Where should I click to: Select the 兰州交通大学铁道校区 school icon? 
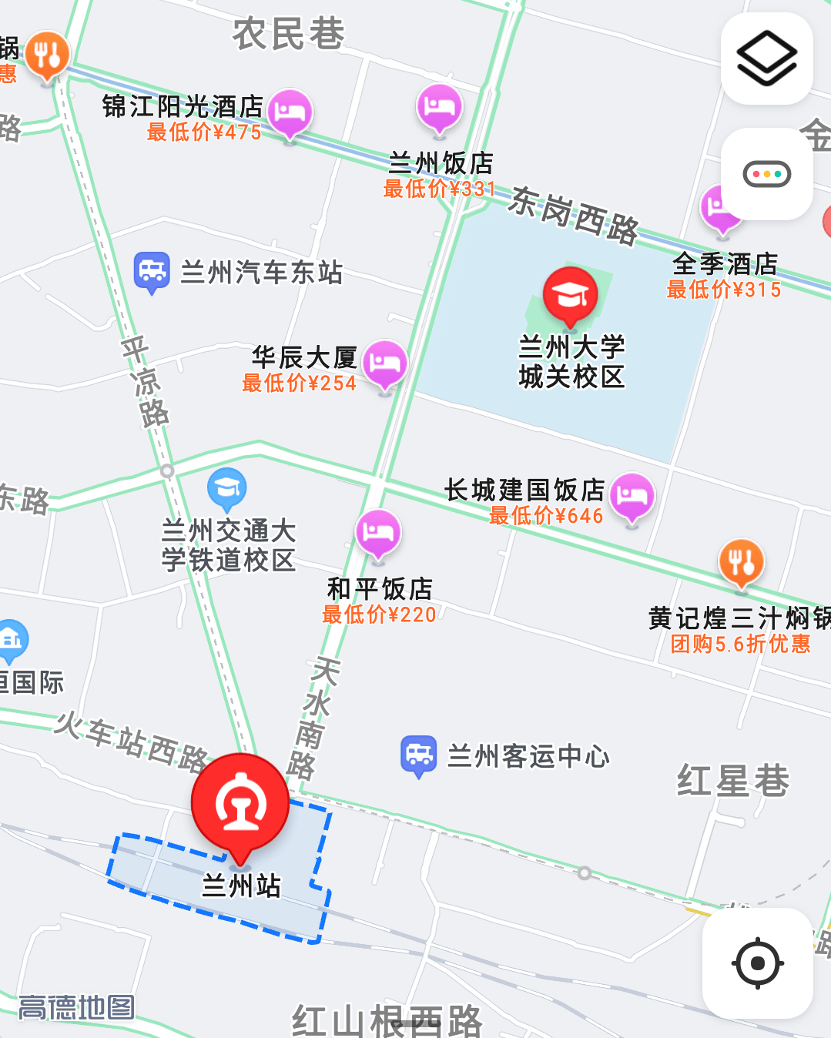coord(225,487)
